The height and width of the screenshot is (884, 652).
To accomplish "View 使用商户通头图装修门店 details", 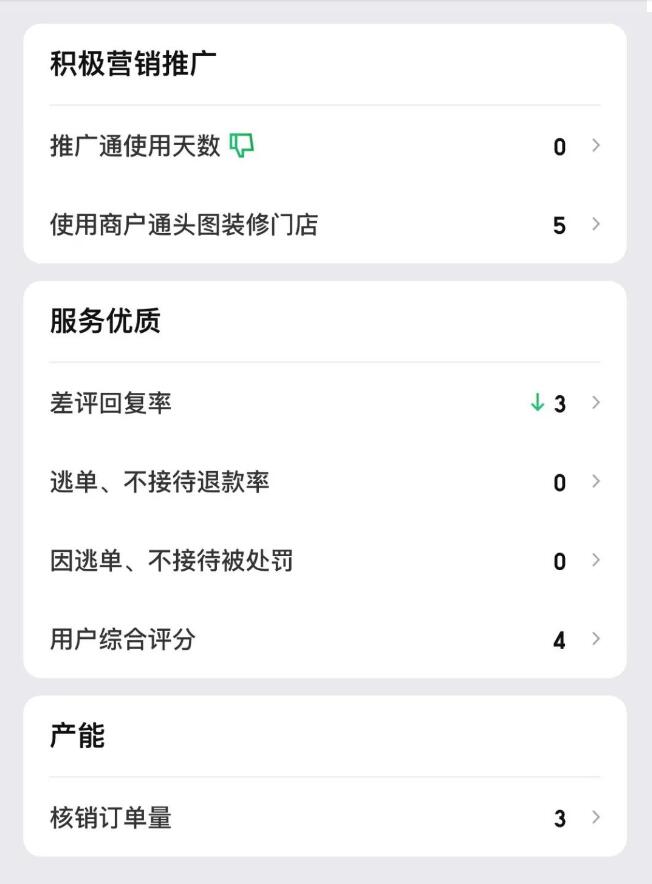I will pyautogui.click(x=324, y=225).
